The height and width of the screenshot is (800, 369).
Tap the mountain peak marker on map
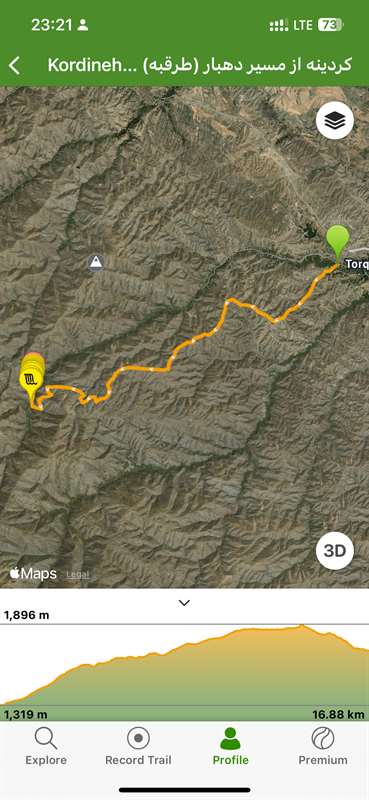(95, 263)
